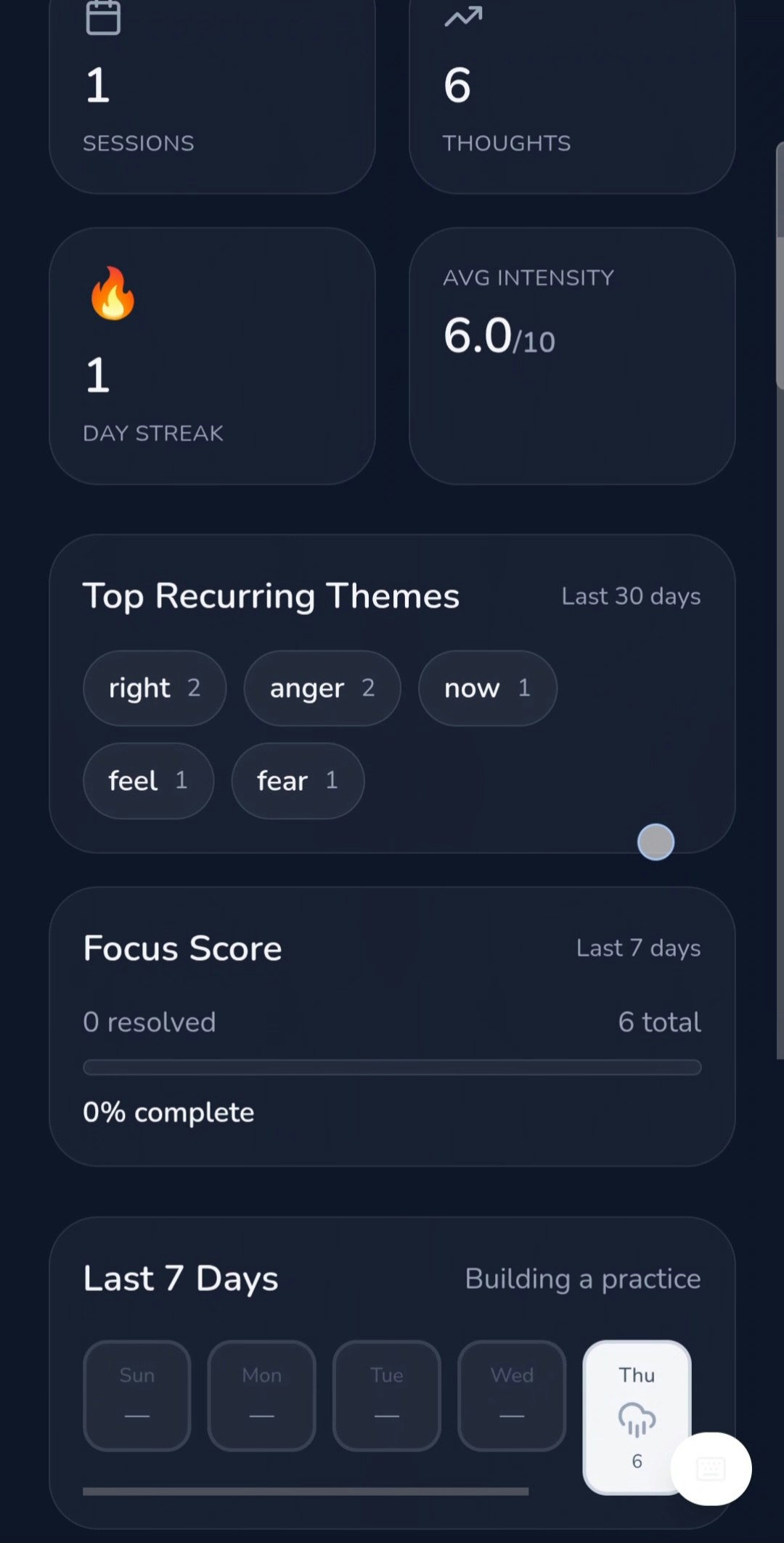784x1543 pixels.
Task: Select the Tue day card
Action: tap(386, 1395)
